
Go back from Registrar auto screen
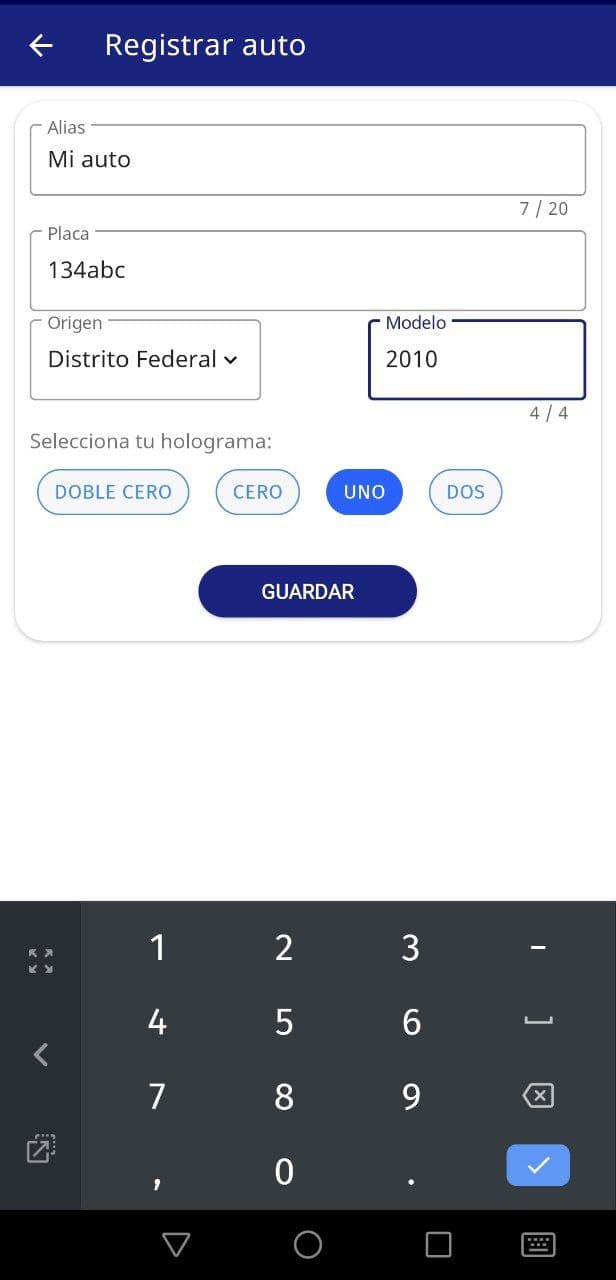click(41, 45)
